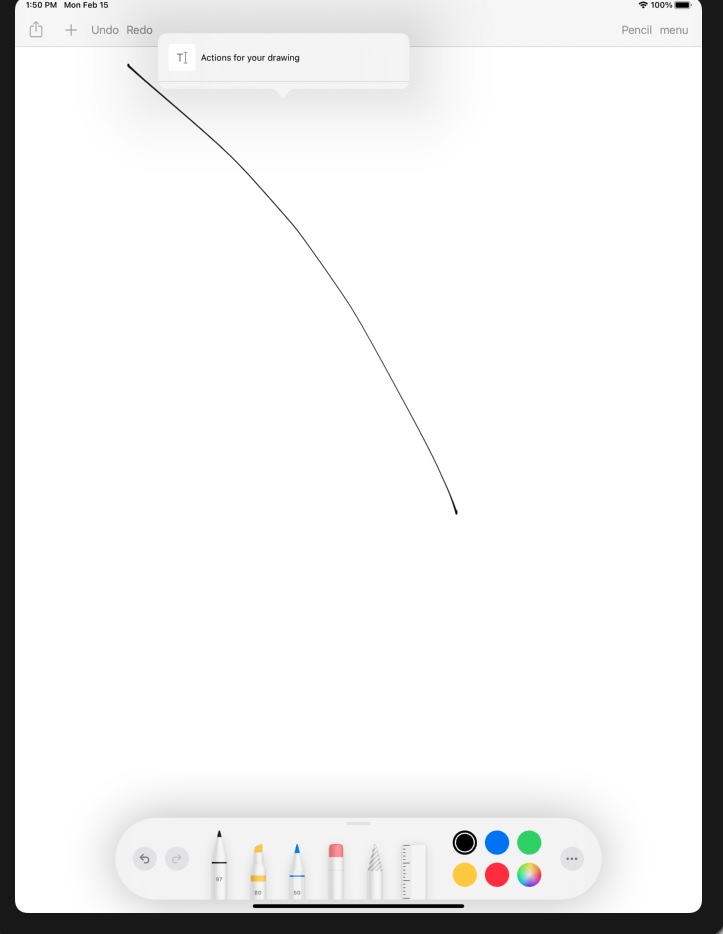This screenshot has width=723, height=934.
Task: Select the striped lasso tool
Action: pos(374,868)
